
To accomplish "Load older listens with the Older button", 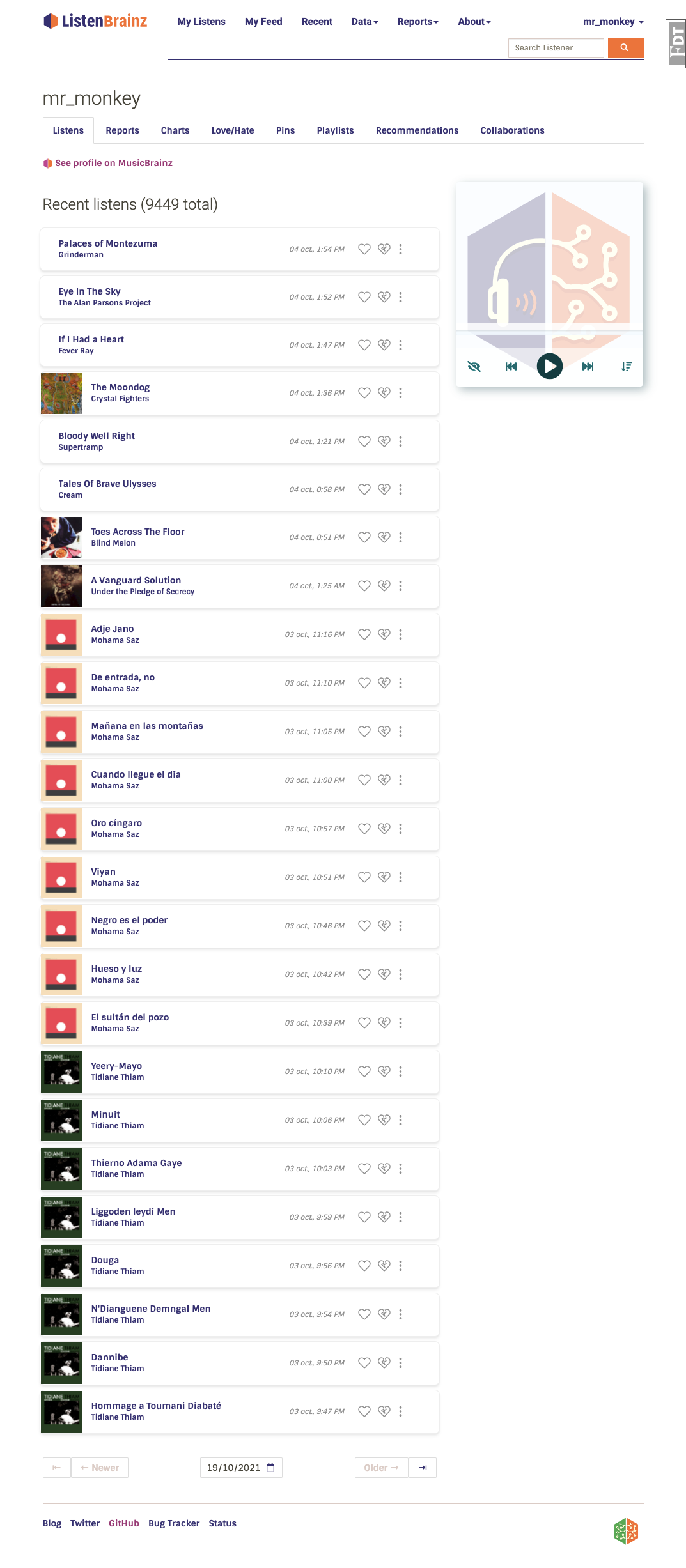I will [x=381, y=1468].
